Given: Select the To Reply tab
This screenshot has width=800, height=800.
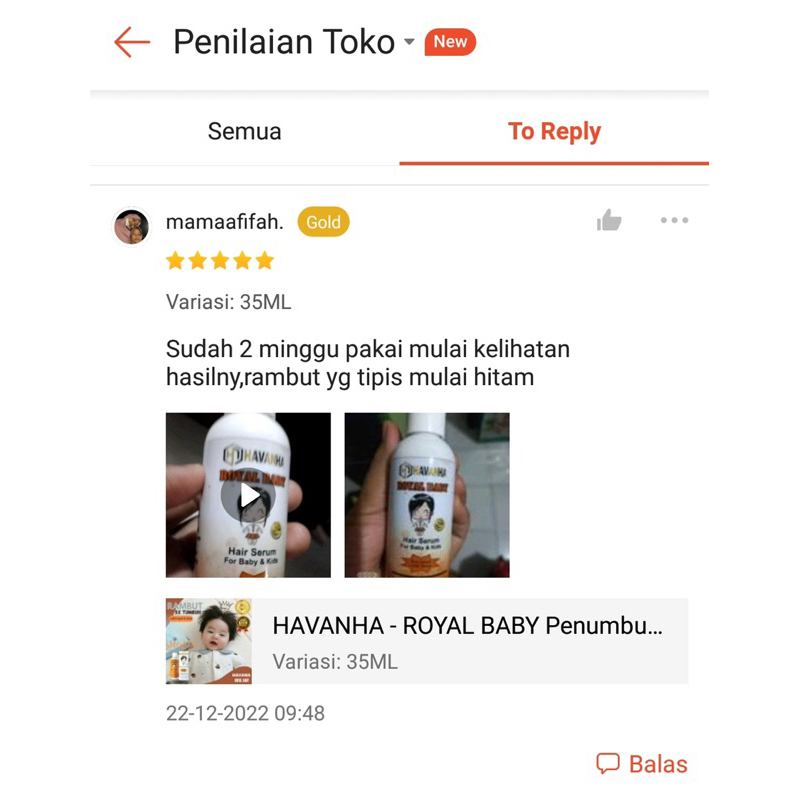Looking at the screenshot, I should 554,131.
